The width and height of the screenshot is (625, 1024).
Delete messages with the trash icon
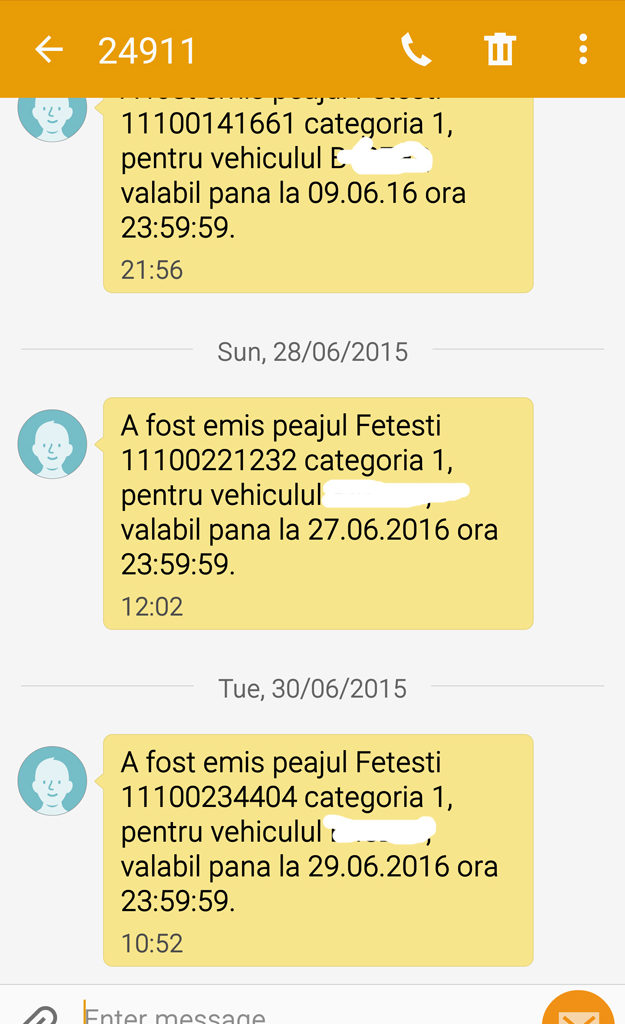500,50
